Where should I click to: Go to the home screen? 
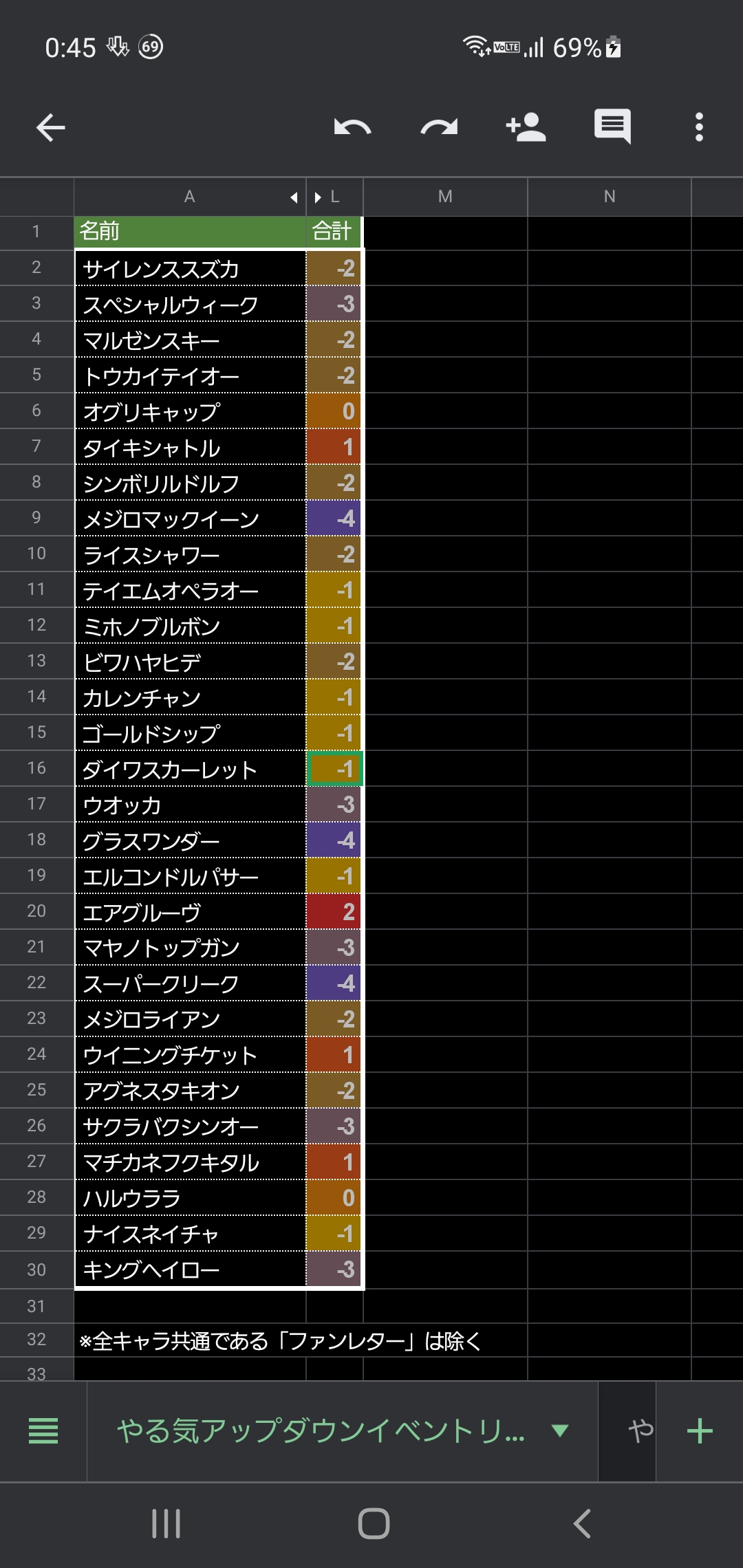(x=374, y=1523)
